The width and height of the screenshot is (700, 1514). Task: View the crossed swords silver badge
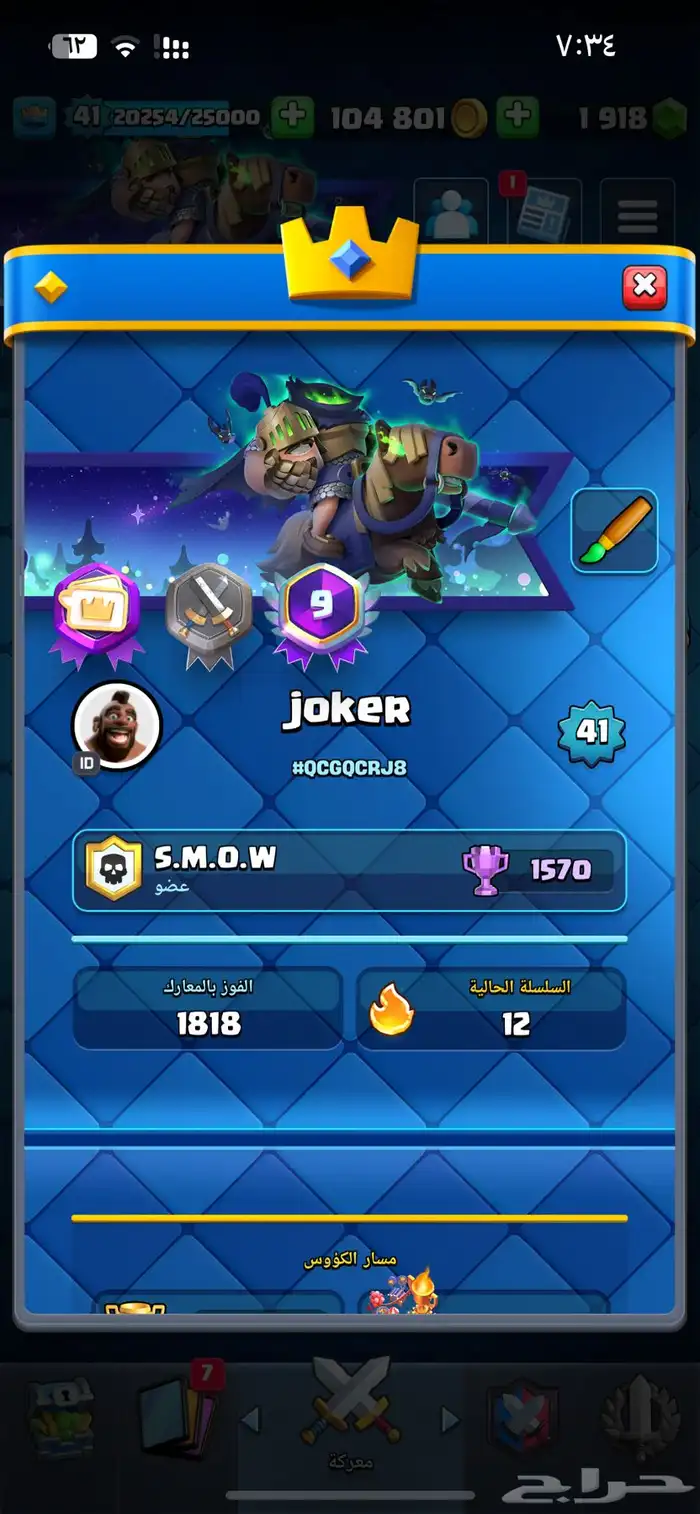point(208,612)
